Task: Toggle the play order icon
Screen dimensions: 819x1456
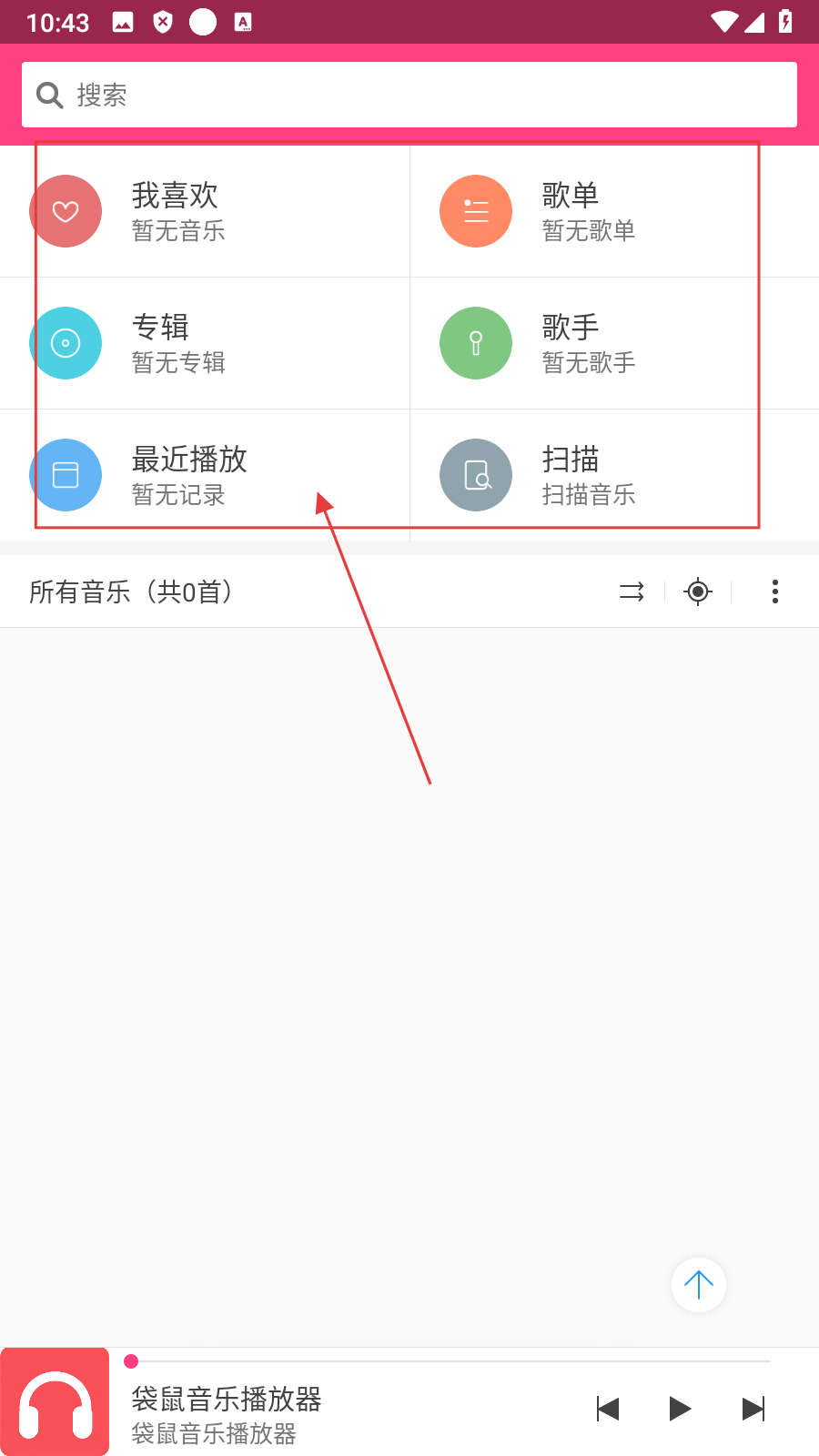Action: [632, 591]
